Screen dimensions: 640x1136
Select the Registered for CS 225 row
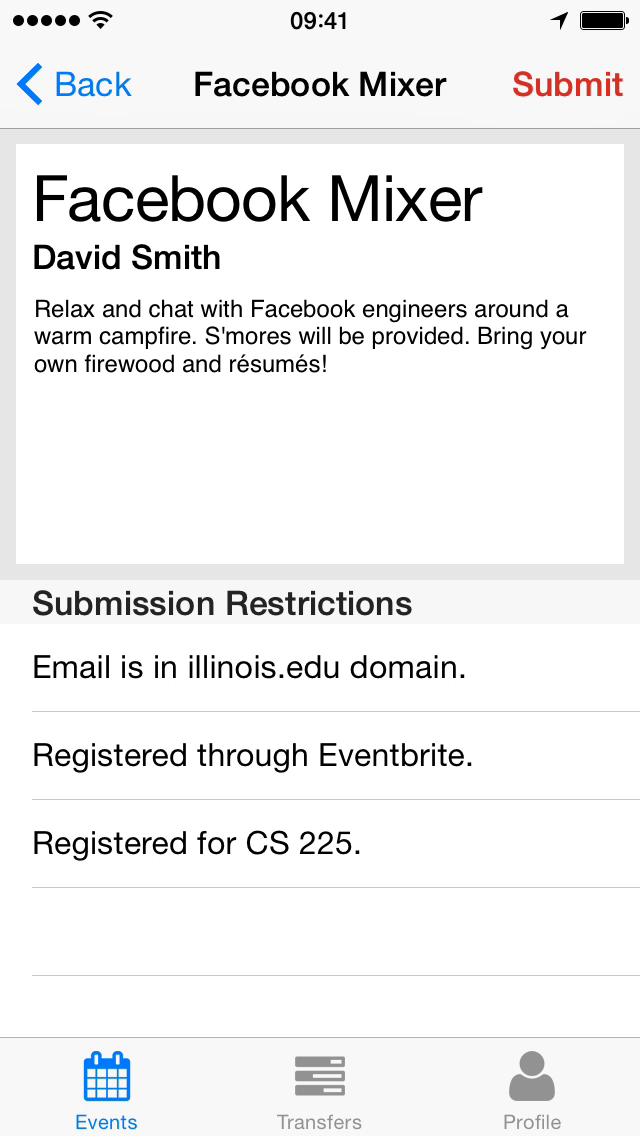pyautogui.click(x=320, y=844)
